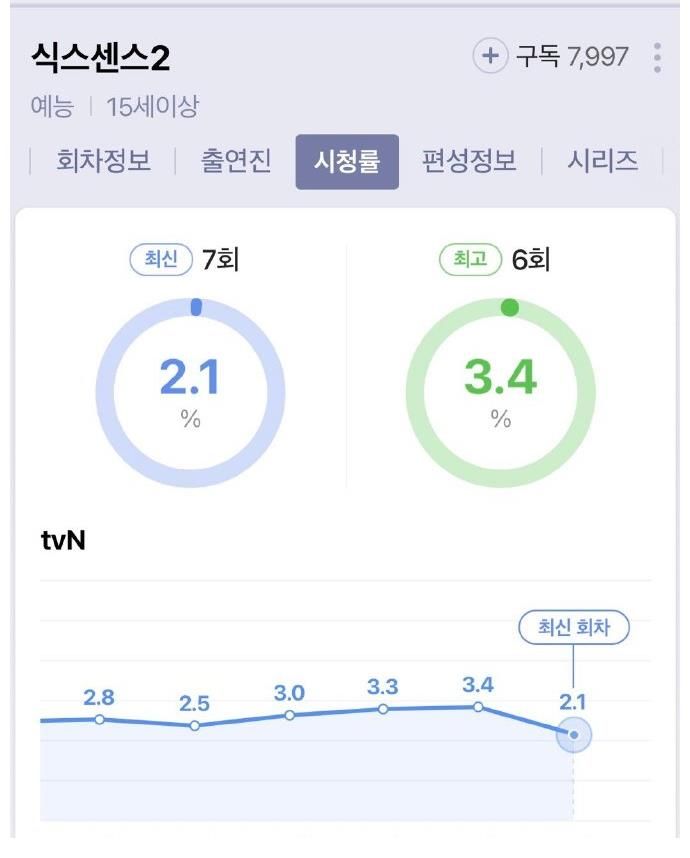This screenshot has width=690, height=858.
Task: Open the 출연진 tab
Action: (236, 161)
